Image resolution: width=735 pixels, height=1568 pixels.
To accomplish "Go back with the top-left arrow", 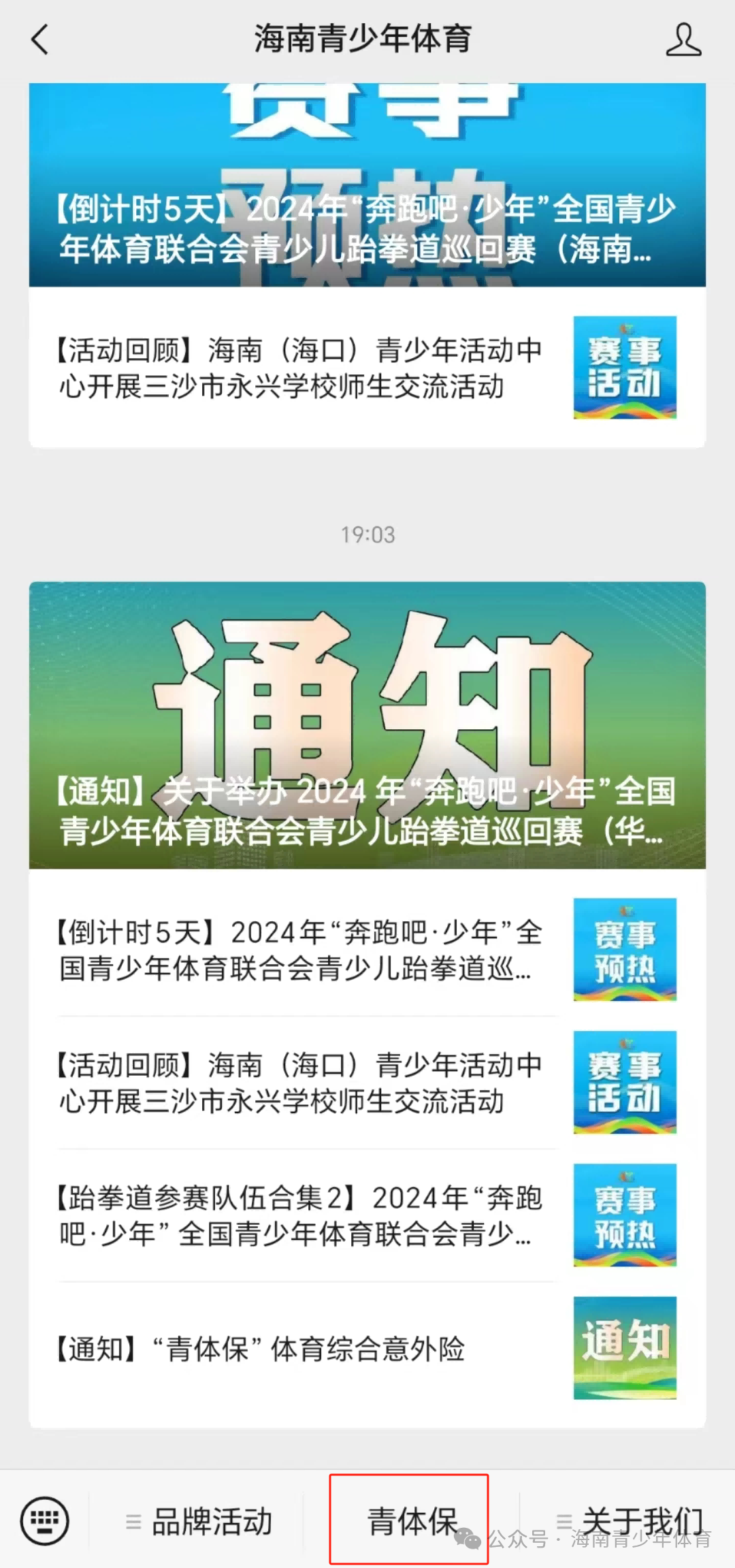I will (41, 39).
